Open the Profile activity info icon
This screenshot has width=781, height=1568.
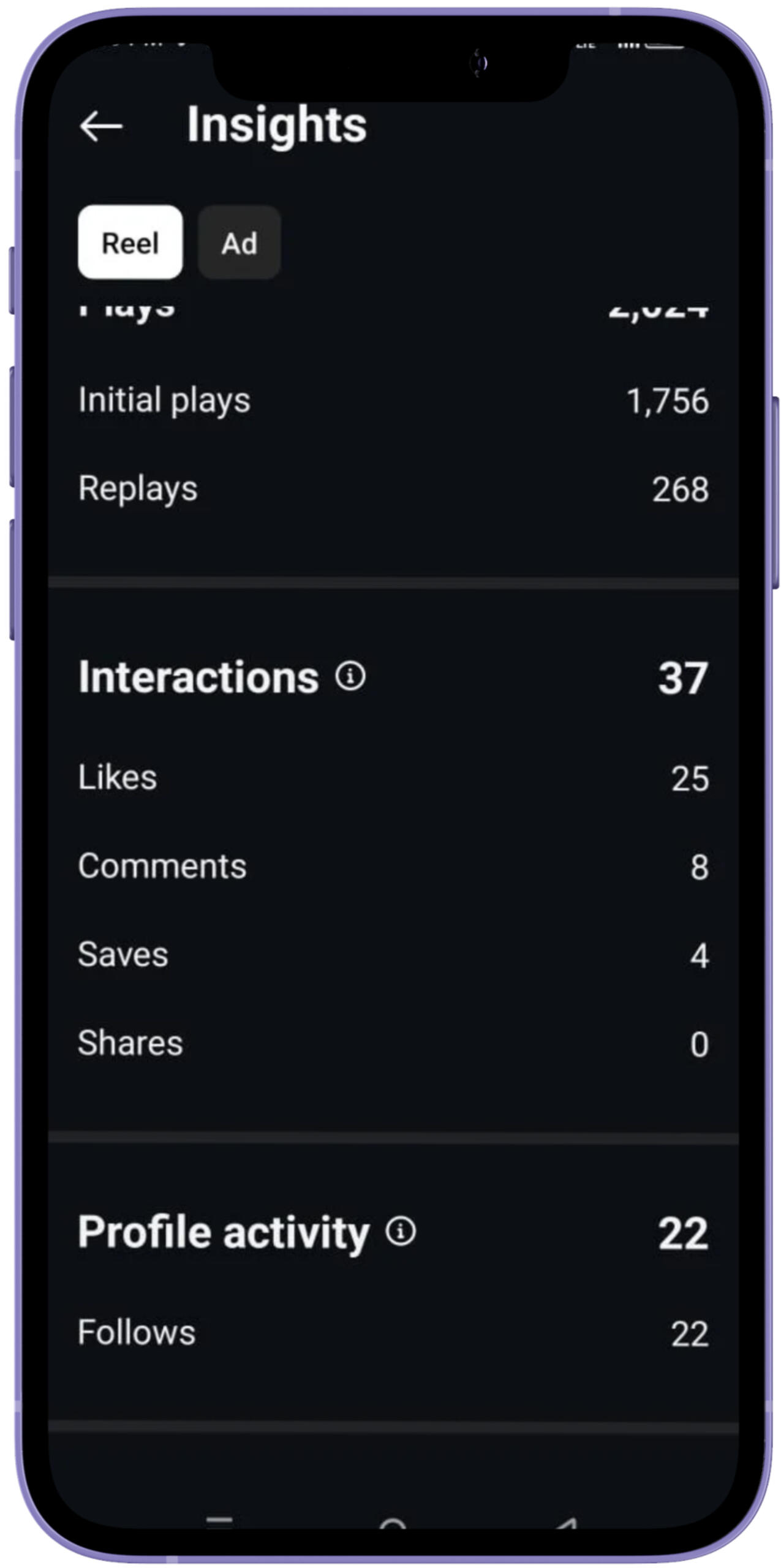[x=401, y=1231]
